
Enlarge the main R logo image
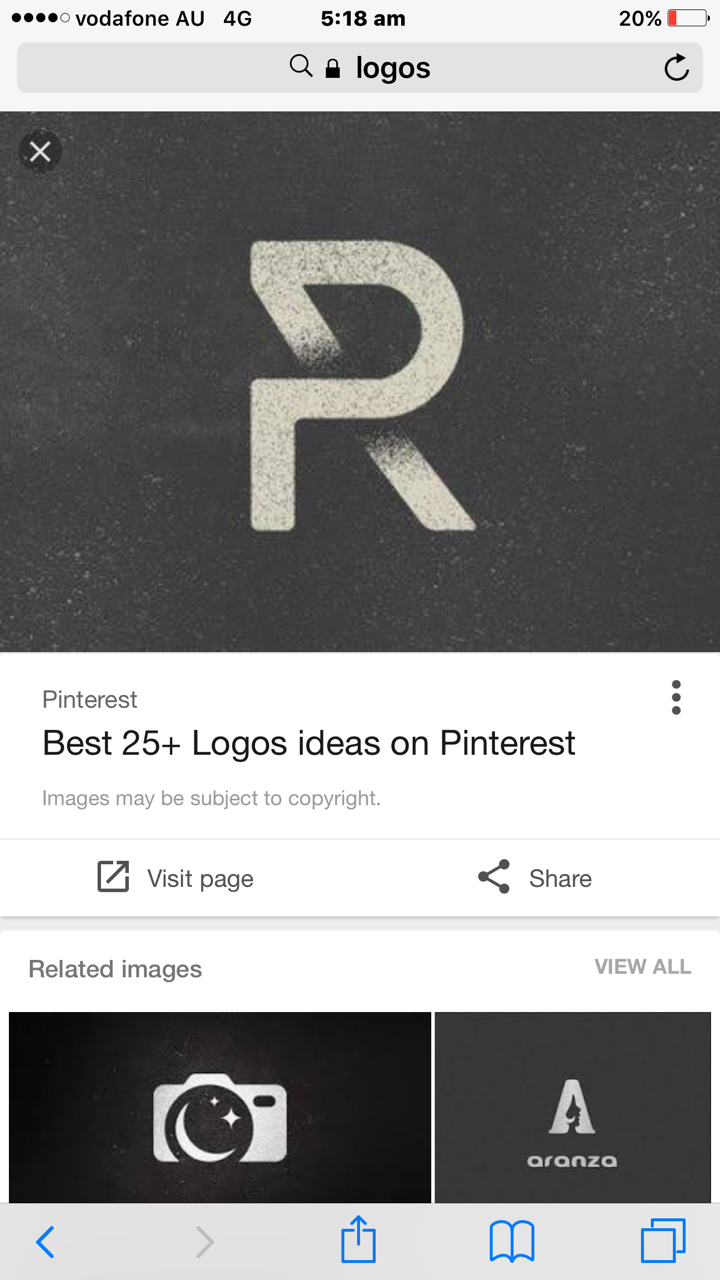[360, 384]
